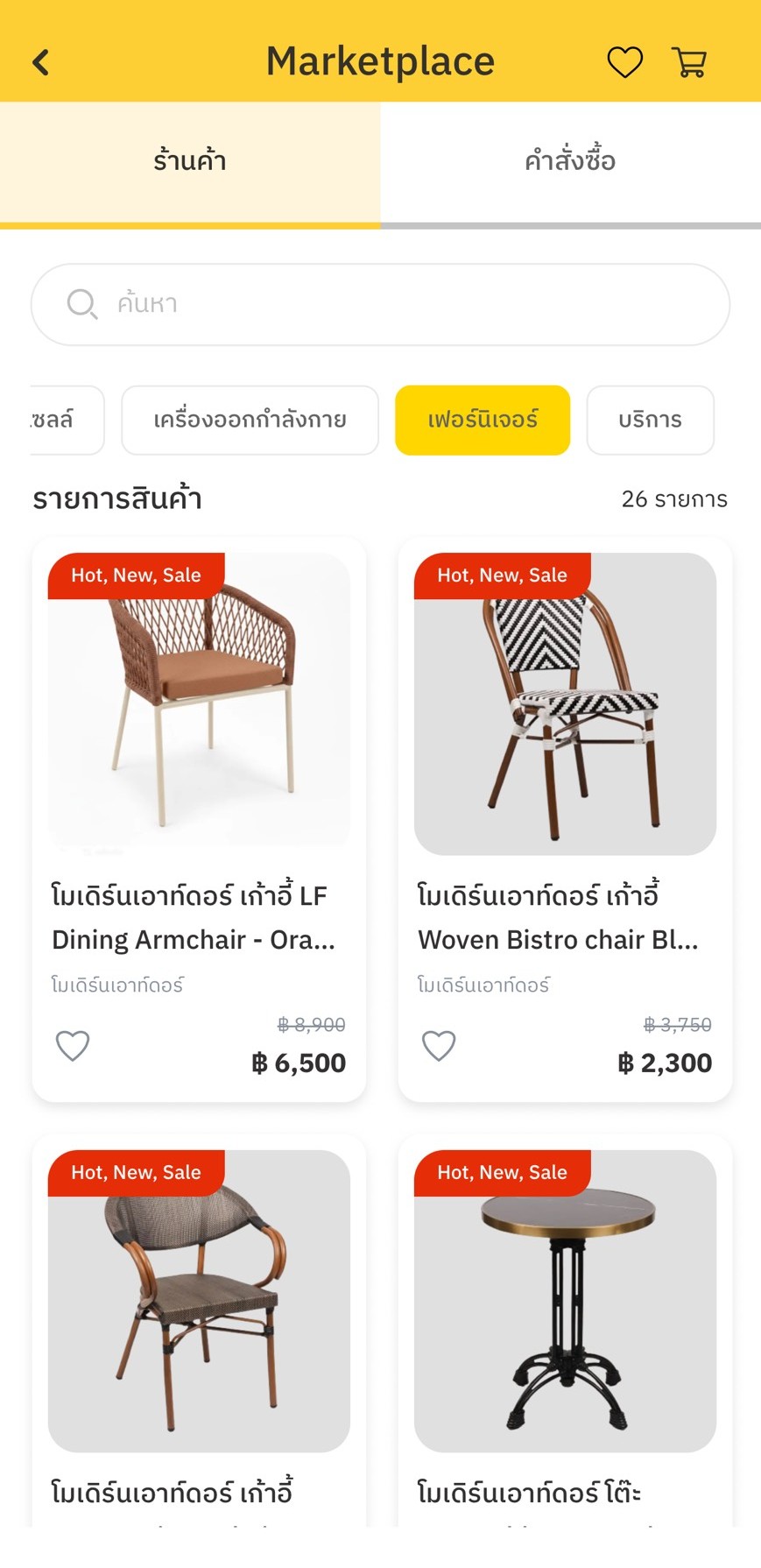This screenshot has height=1568, width=761.
Task: Select the เฟอร์นิเจอร์ category chip
Action: click(x=483, y=420)
